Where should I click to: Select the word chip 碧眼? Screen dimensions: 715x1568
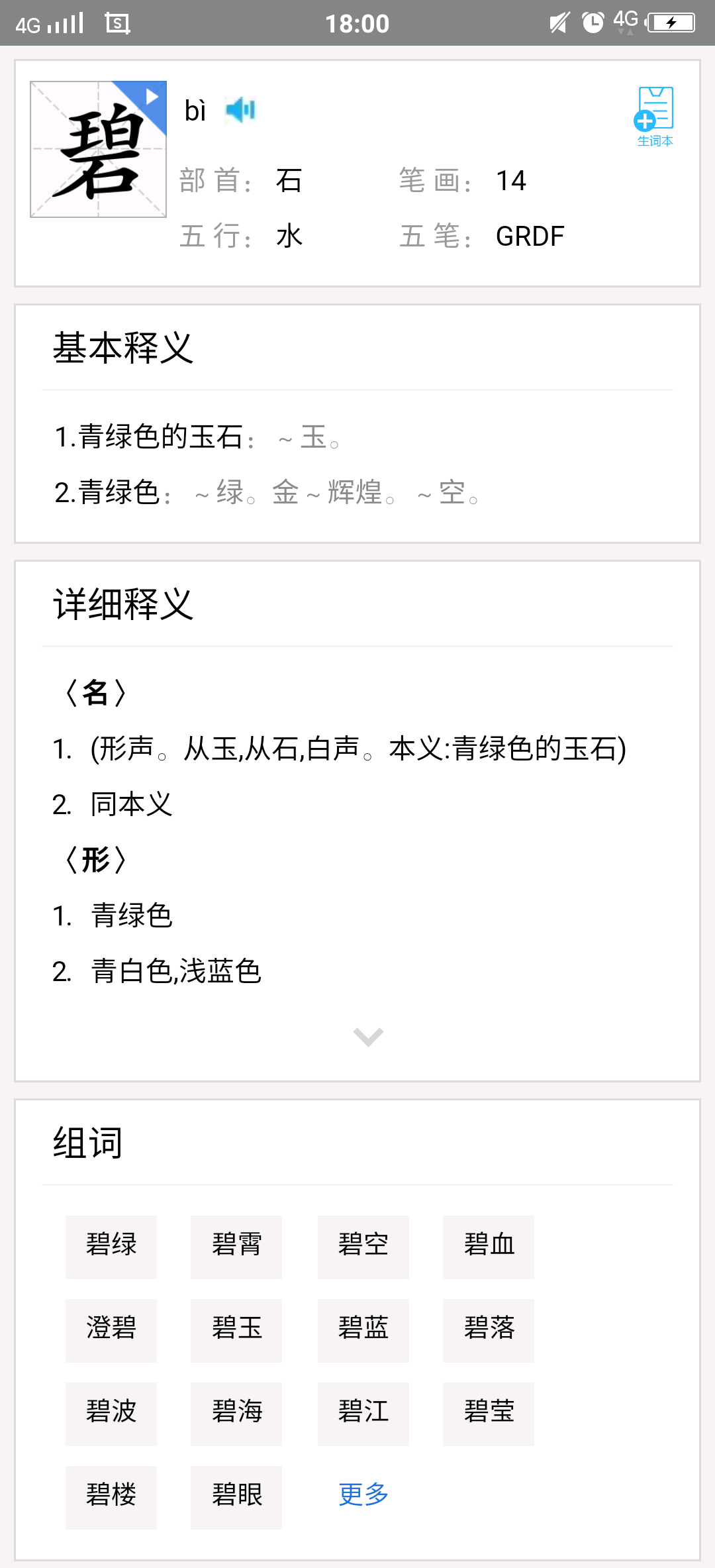tap(236, 1495)
